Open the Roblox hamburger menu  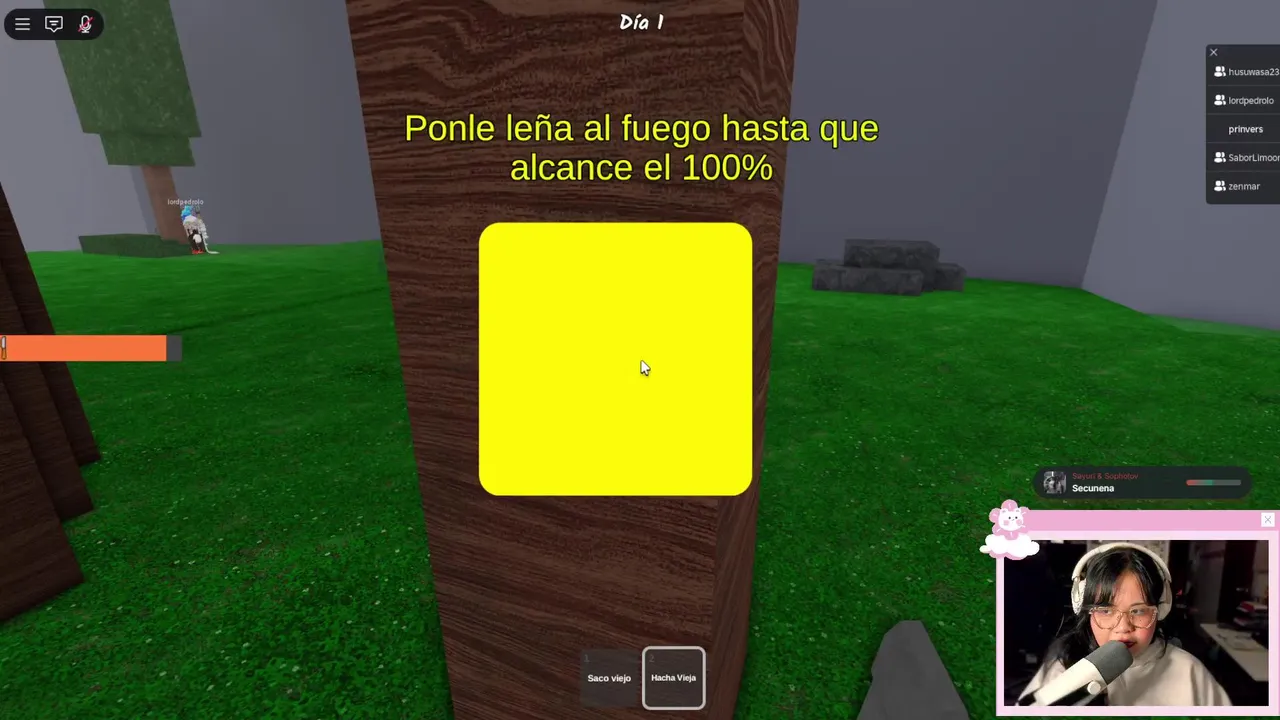pos(22,24)
